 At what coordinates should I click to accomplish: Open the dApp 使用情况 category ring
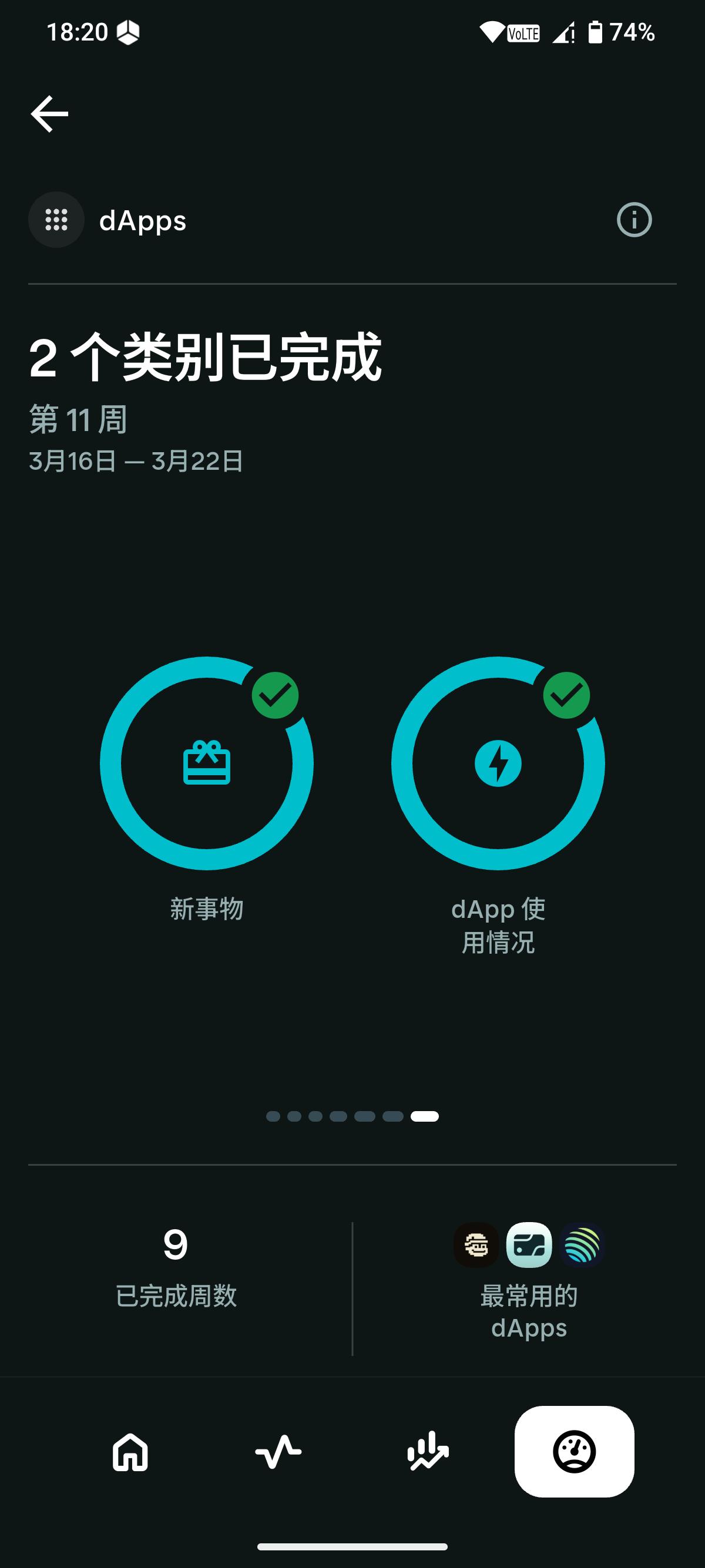pyautogui.click(x=498, y=763)
